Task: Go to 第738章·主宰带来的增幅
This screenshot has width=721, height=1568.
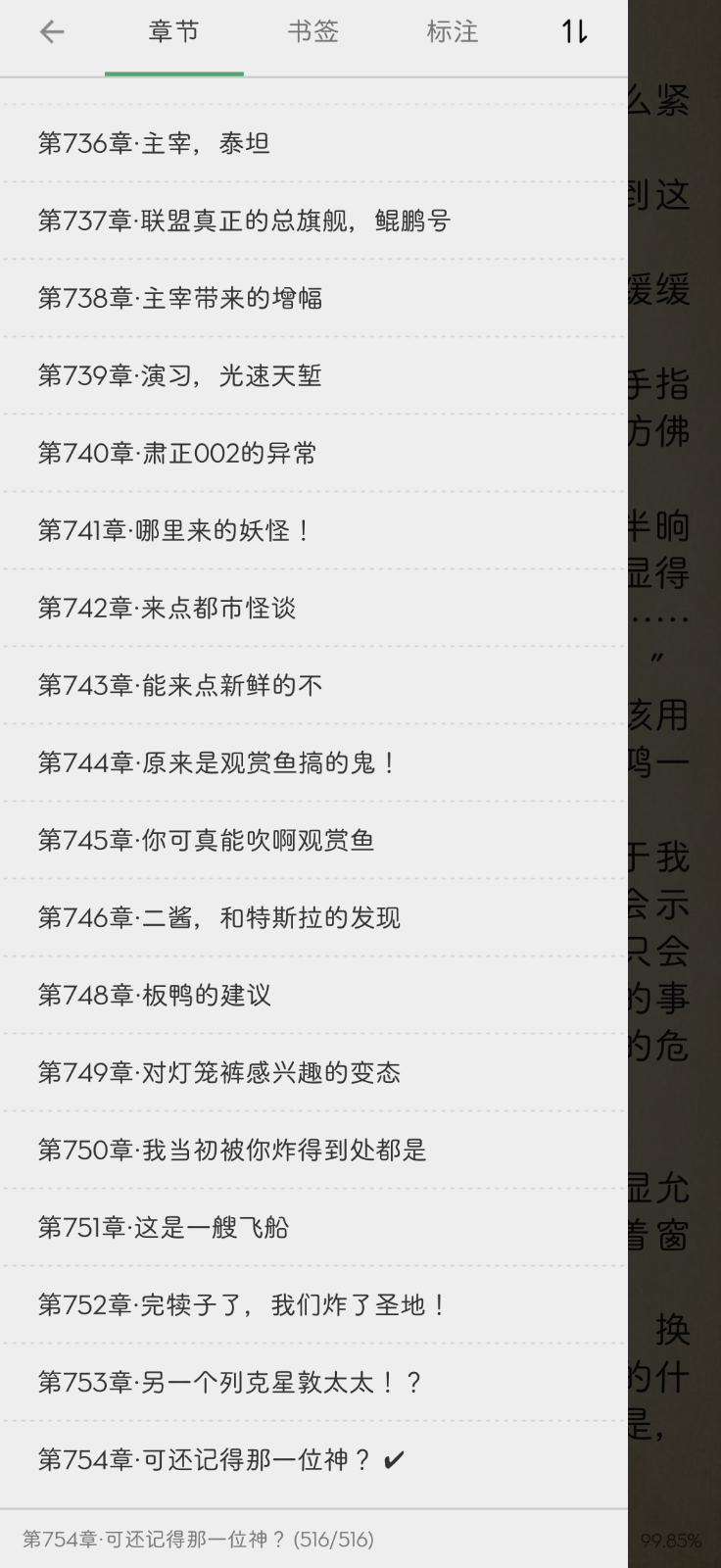Action: 180,299
